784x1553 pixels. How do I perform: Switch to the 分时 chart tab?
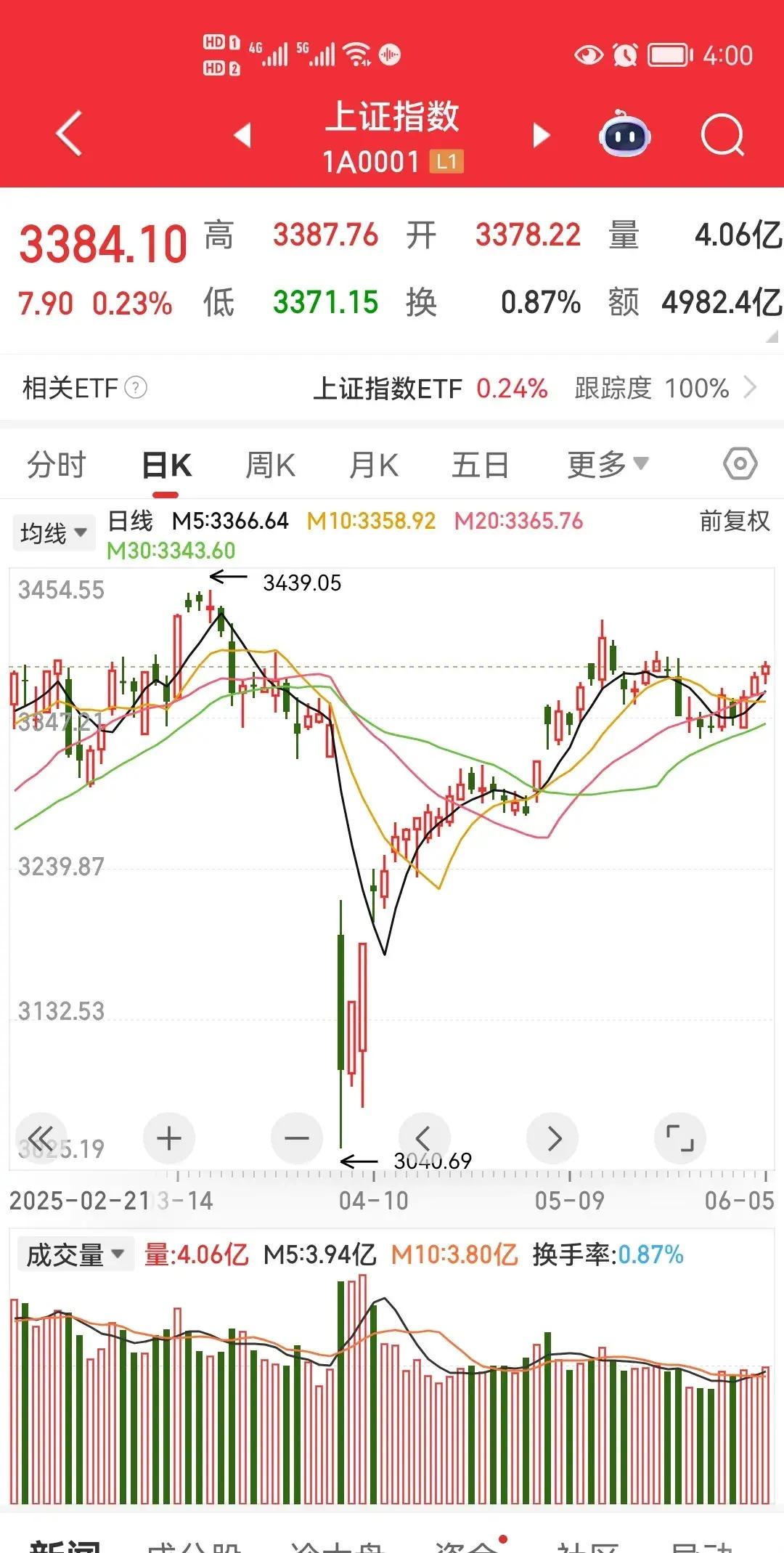click(x=57, y=463)
